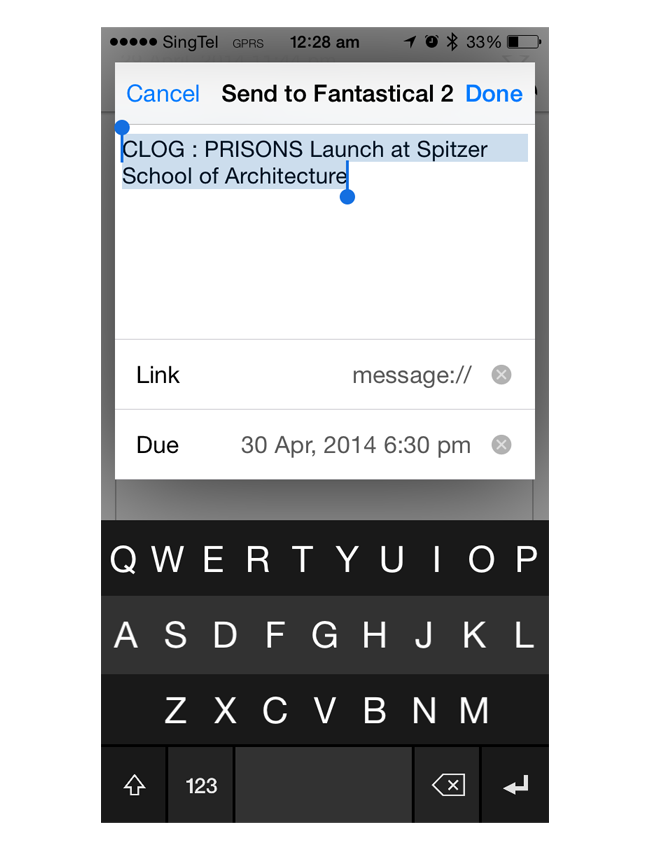Cancel sending to Fantastical 2

pos(163,94)
